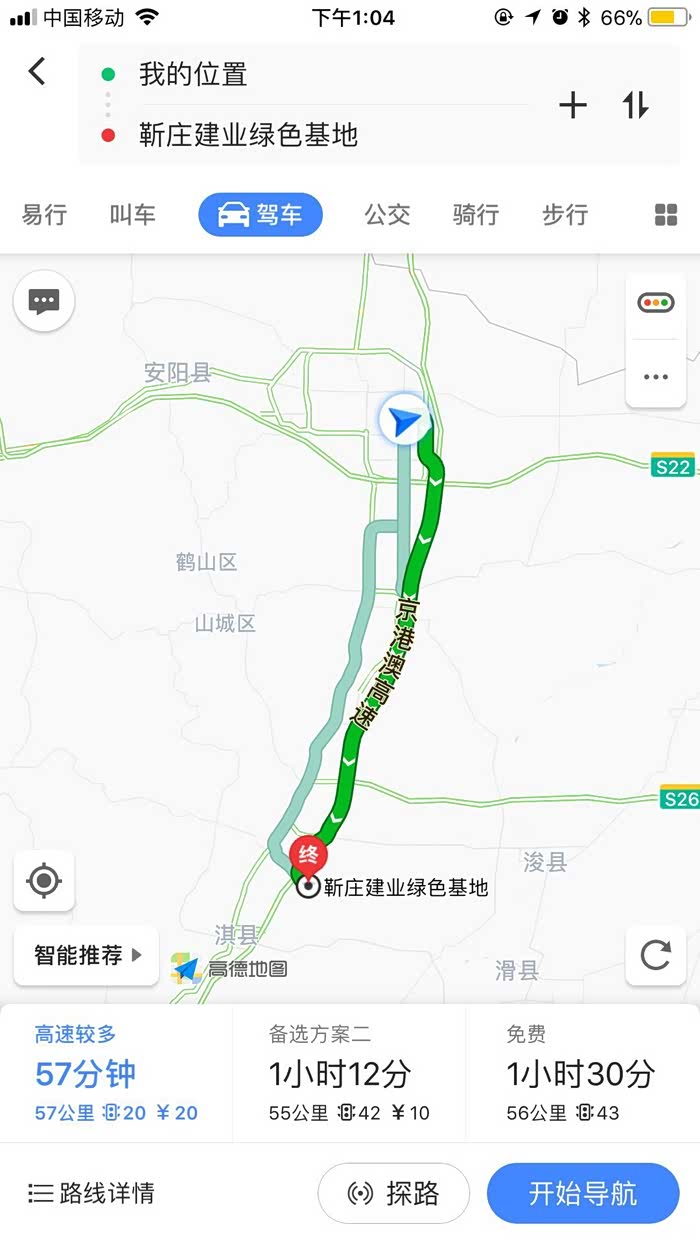700x1244 pixels.
Task: Edit the starting point 我的位置
Action: (300, 74)
